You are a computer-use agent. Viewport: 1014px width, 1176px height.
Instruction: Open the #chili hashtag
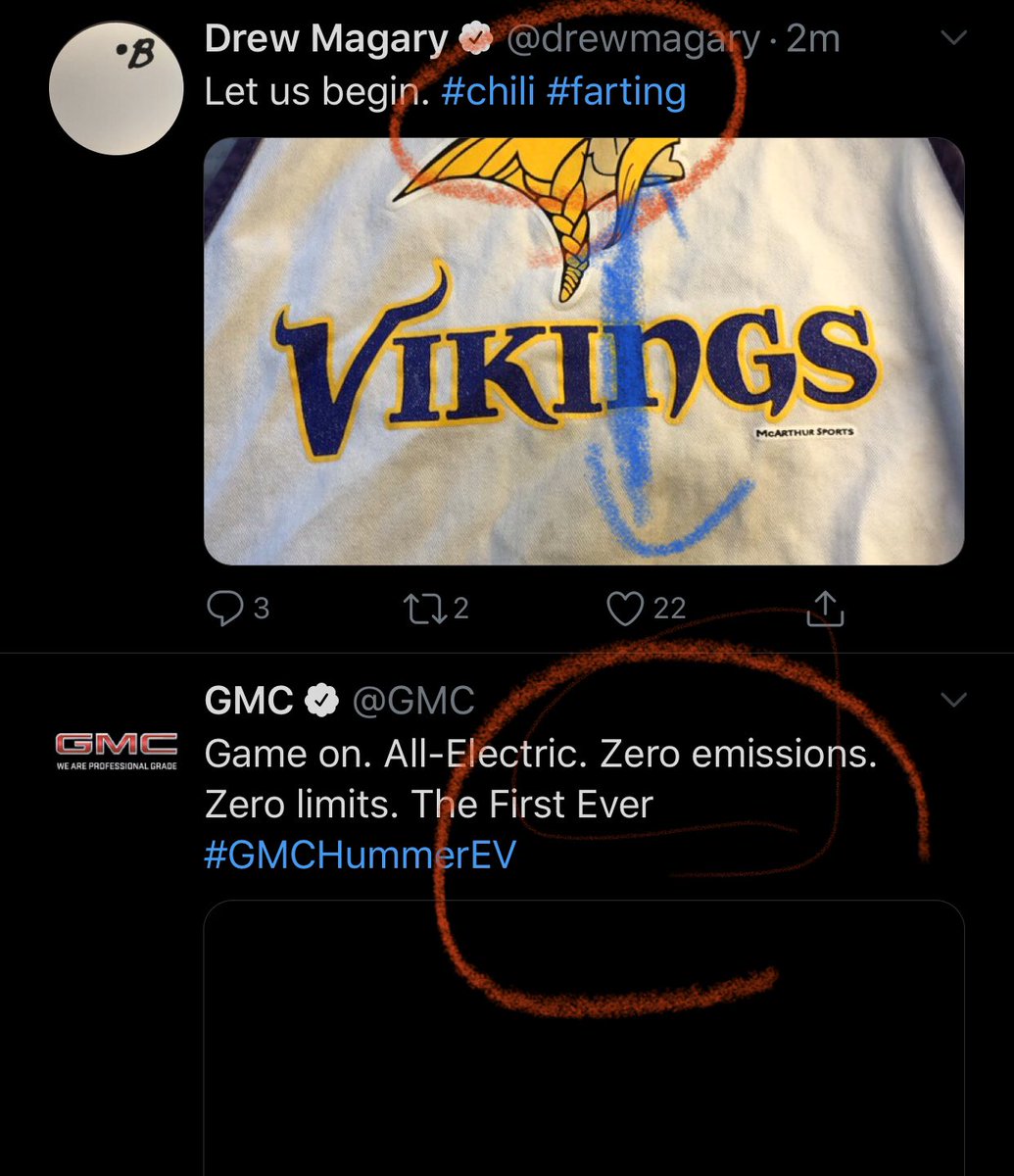tap(487, 92)
